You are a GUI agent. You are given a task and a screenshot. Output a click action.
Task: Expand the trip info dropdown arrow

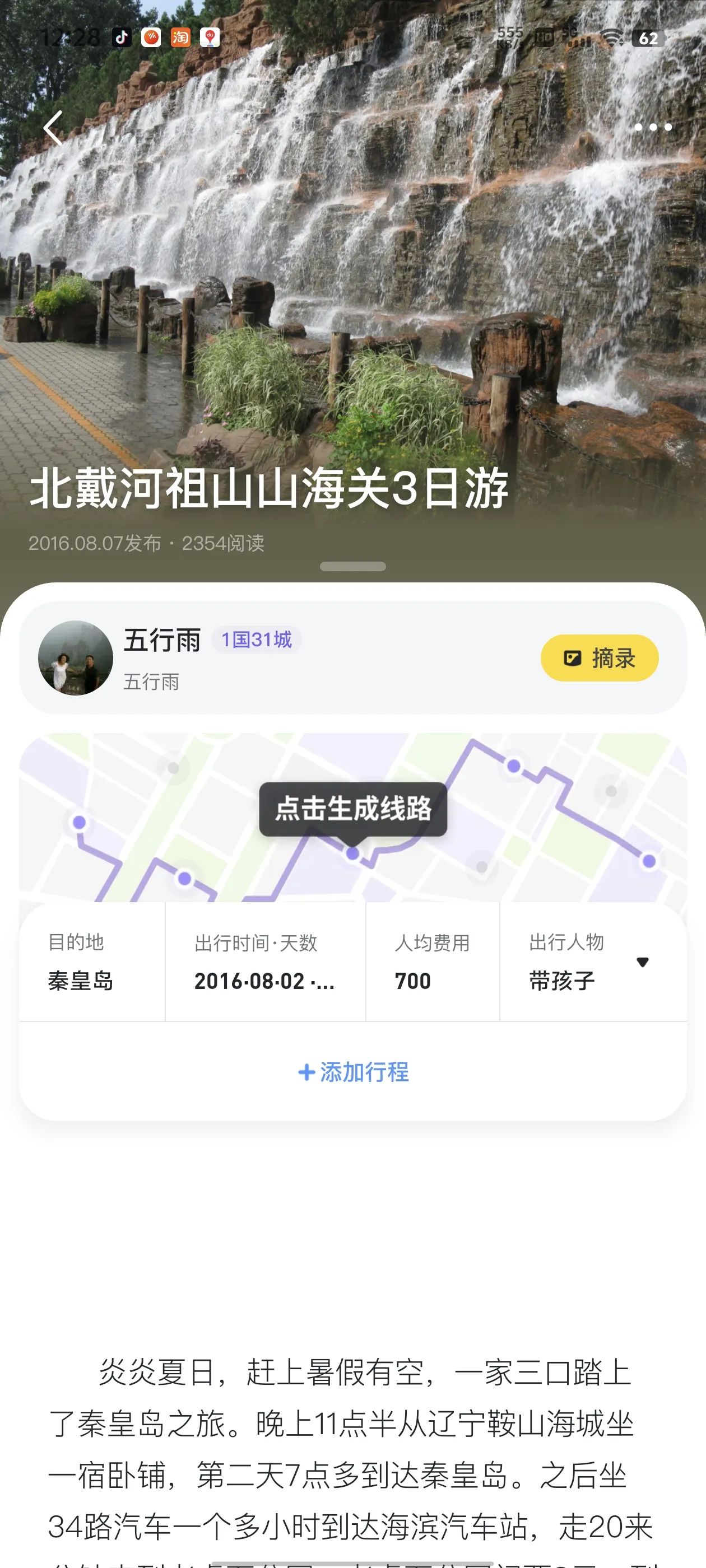coord(642,962)
